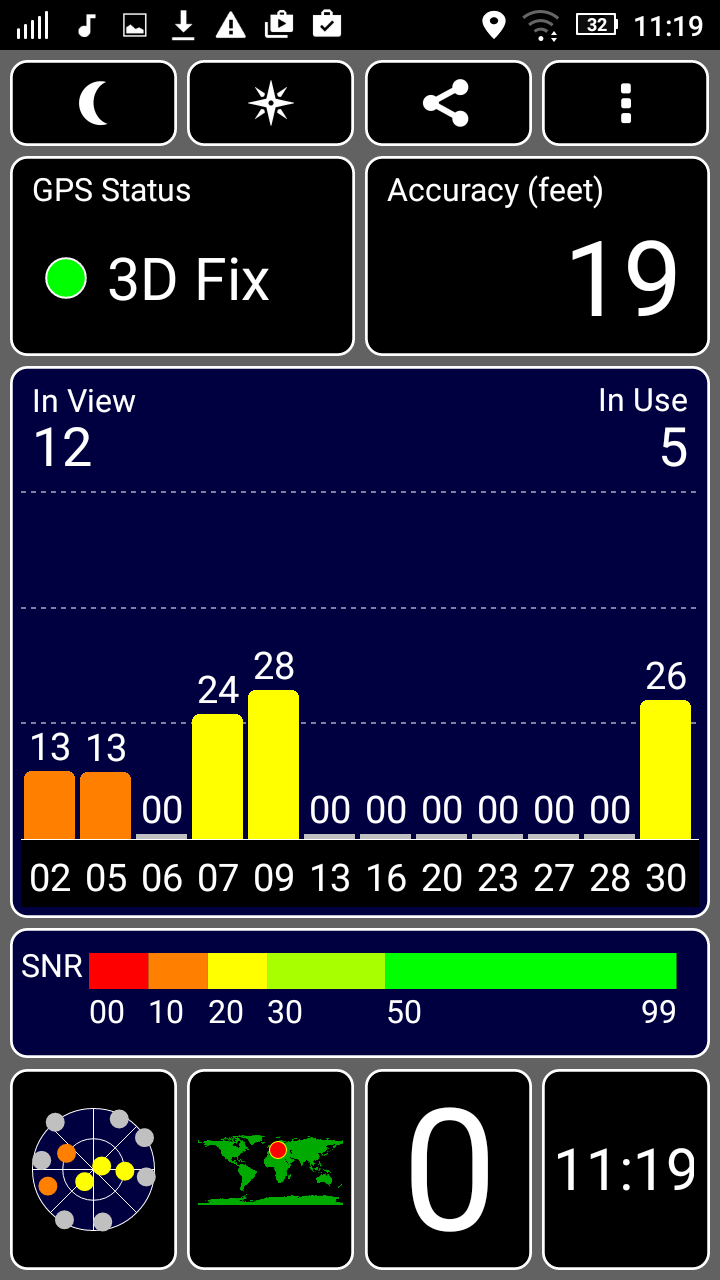The width and height of the screenshot is (720, 1280).
Task: Open the satellite sky view tile
Action: tap(93, 1169)
